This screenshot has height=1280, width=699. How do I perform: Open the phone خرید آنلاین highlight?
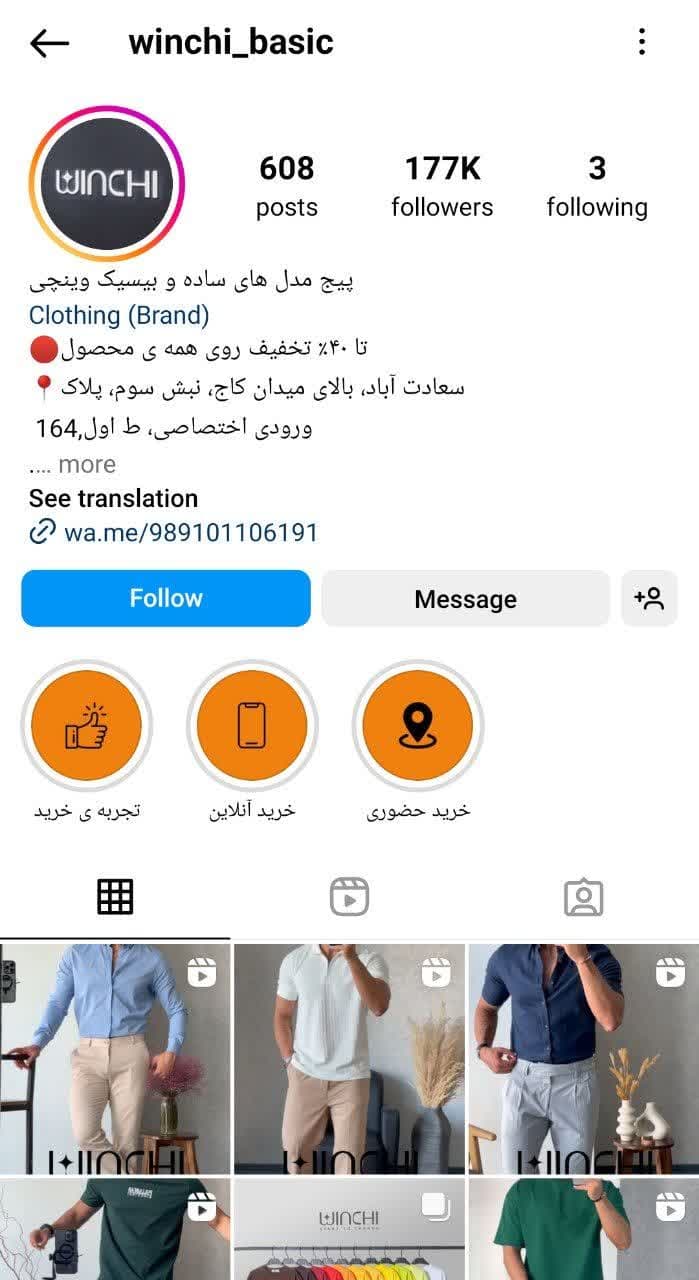click(x=252, y=725)
